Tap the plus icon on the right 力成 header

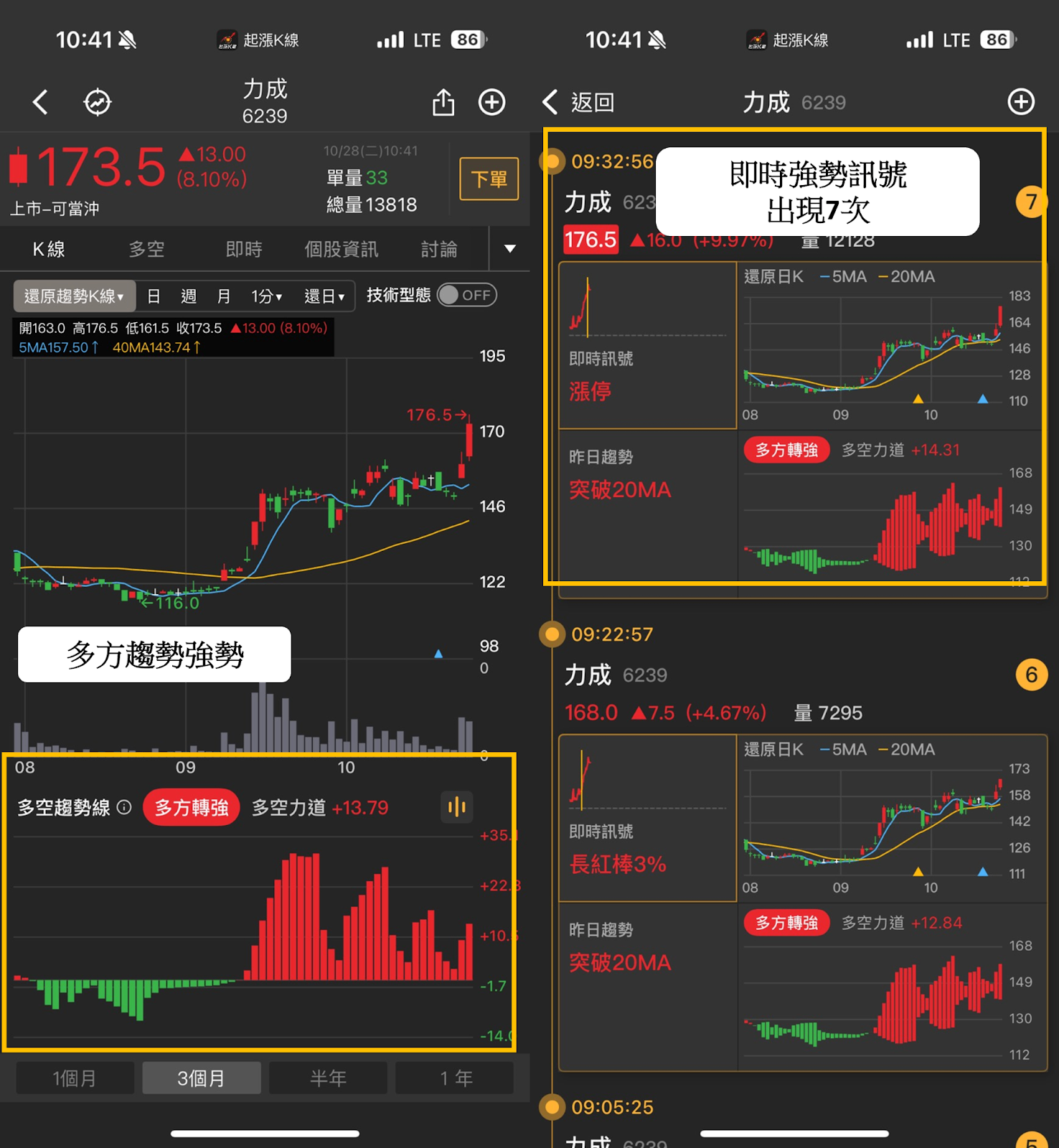[x=1021, y=102]
